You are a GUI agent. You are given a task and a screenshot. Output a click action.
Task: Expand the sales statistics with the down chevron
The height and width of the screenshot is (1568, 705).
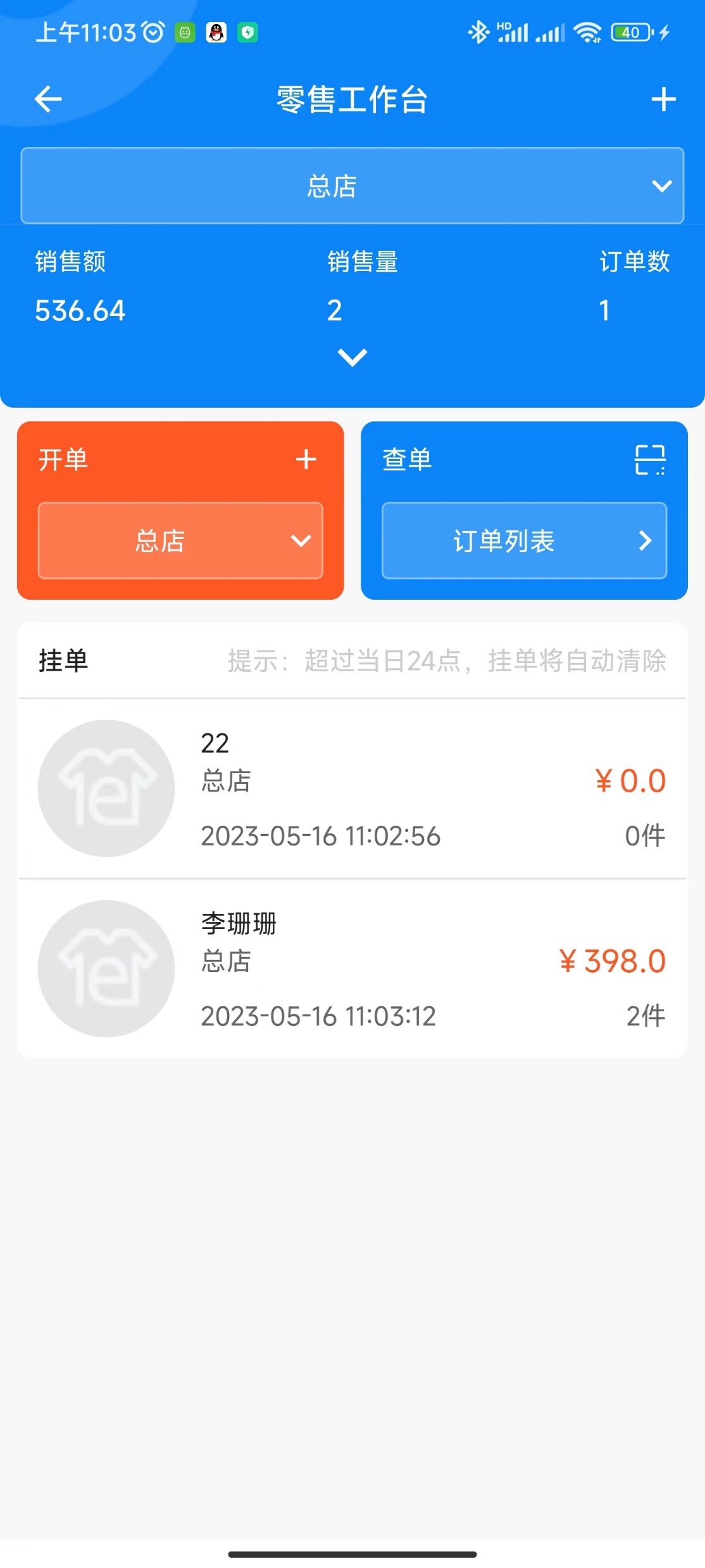pos(352,357)
